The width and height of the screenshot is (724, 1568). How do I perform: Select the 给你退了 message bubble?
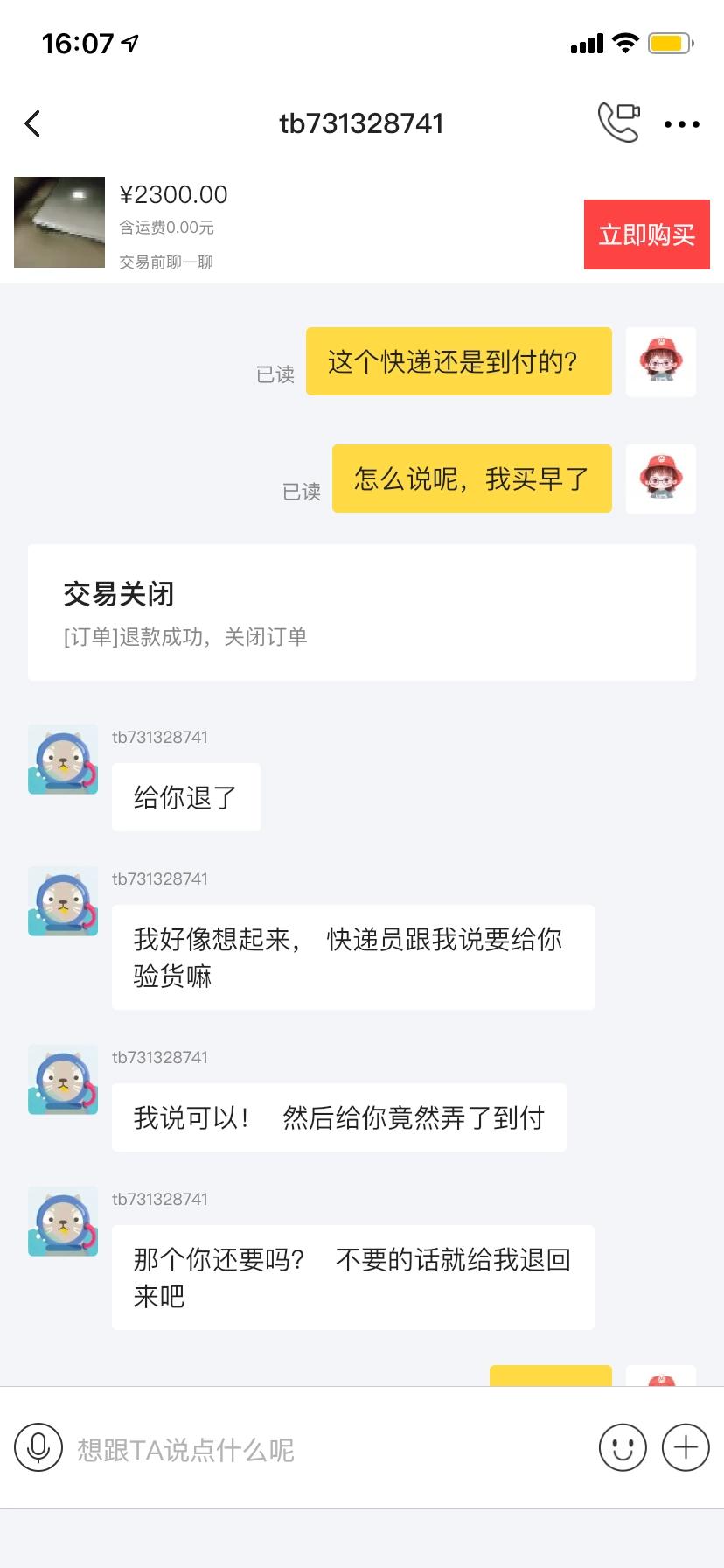[x=185, y=796]
